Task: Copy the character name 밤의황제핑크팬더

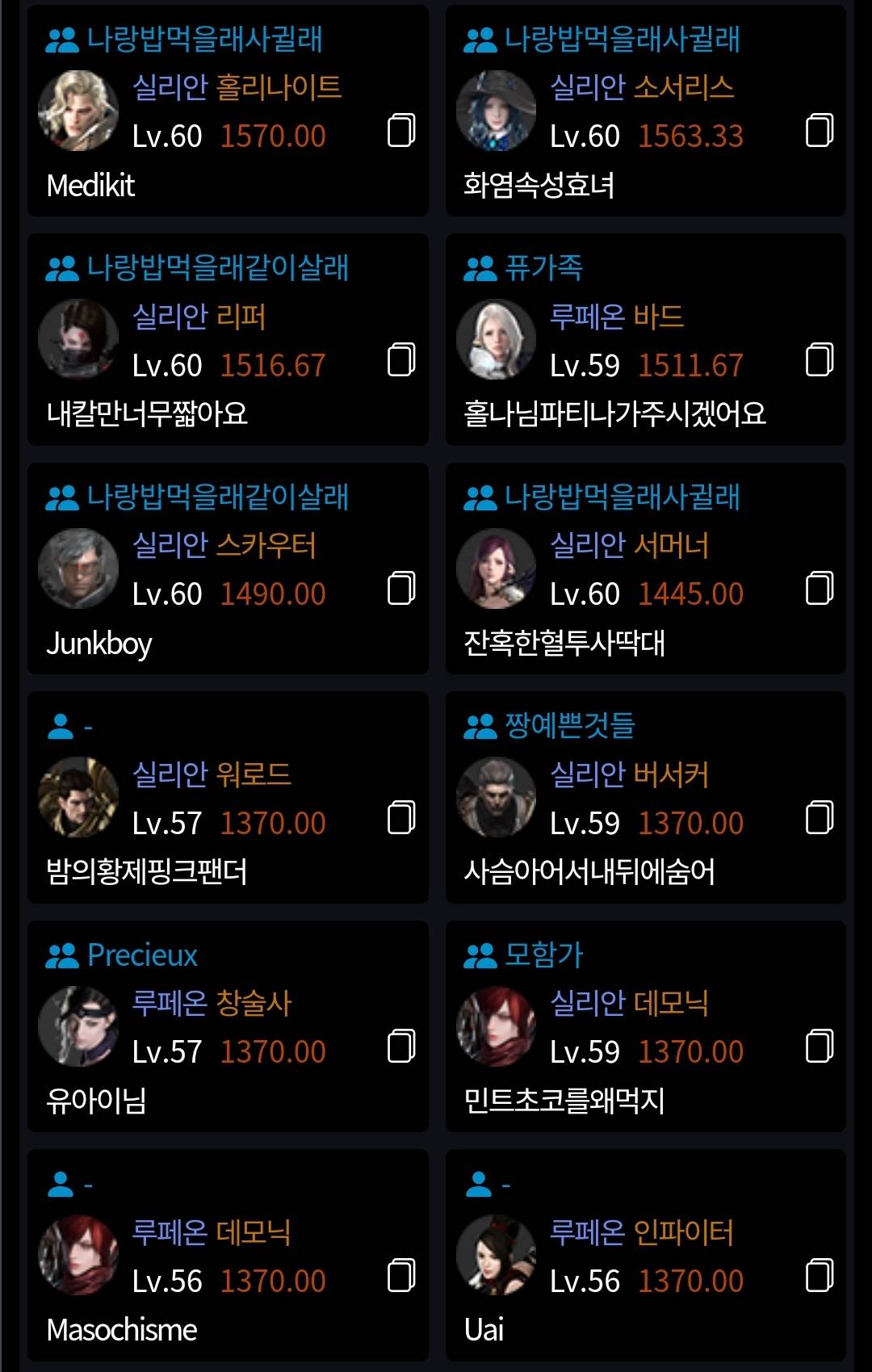Action: [401, 817]
